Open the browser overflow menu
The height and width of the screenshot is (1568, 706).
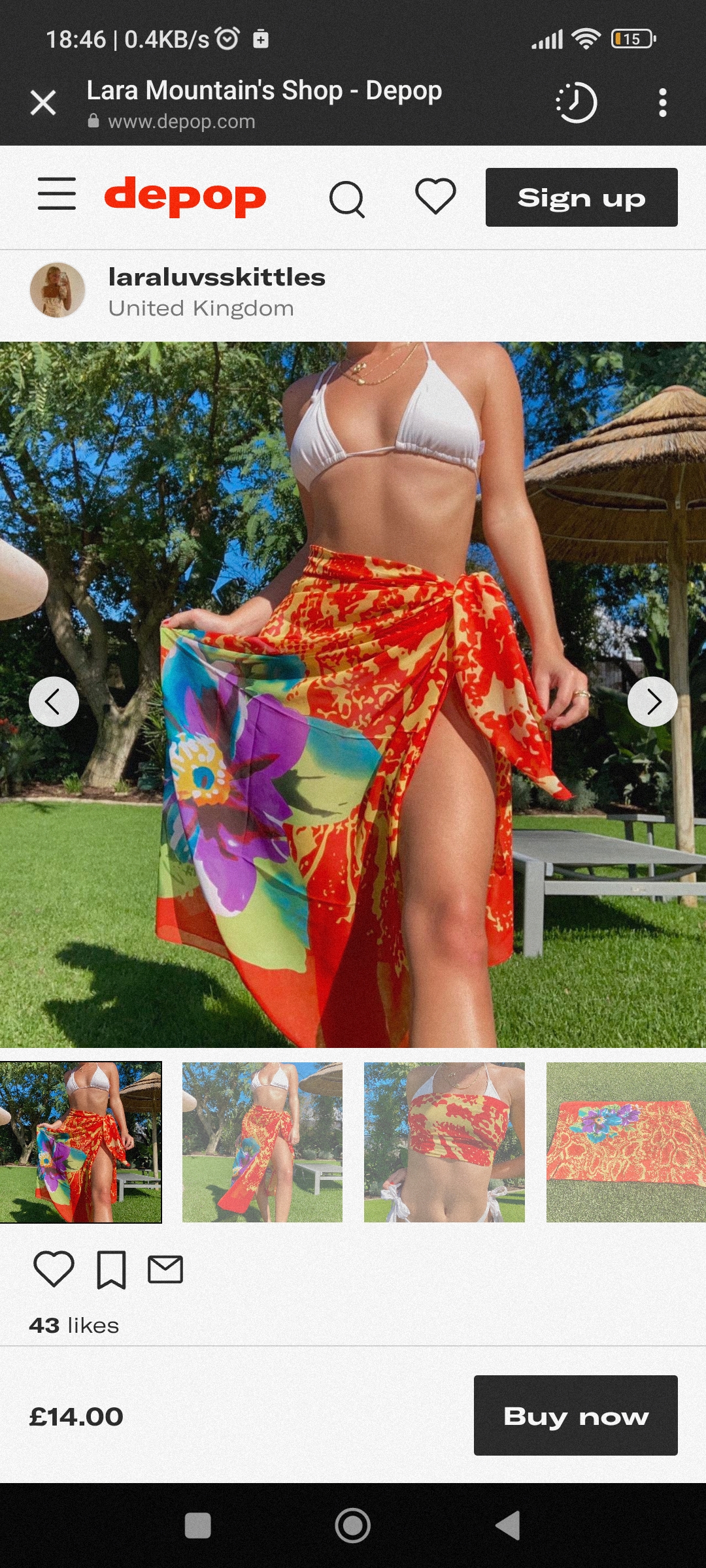(662, 103)
